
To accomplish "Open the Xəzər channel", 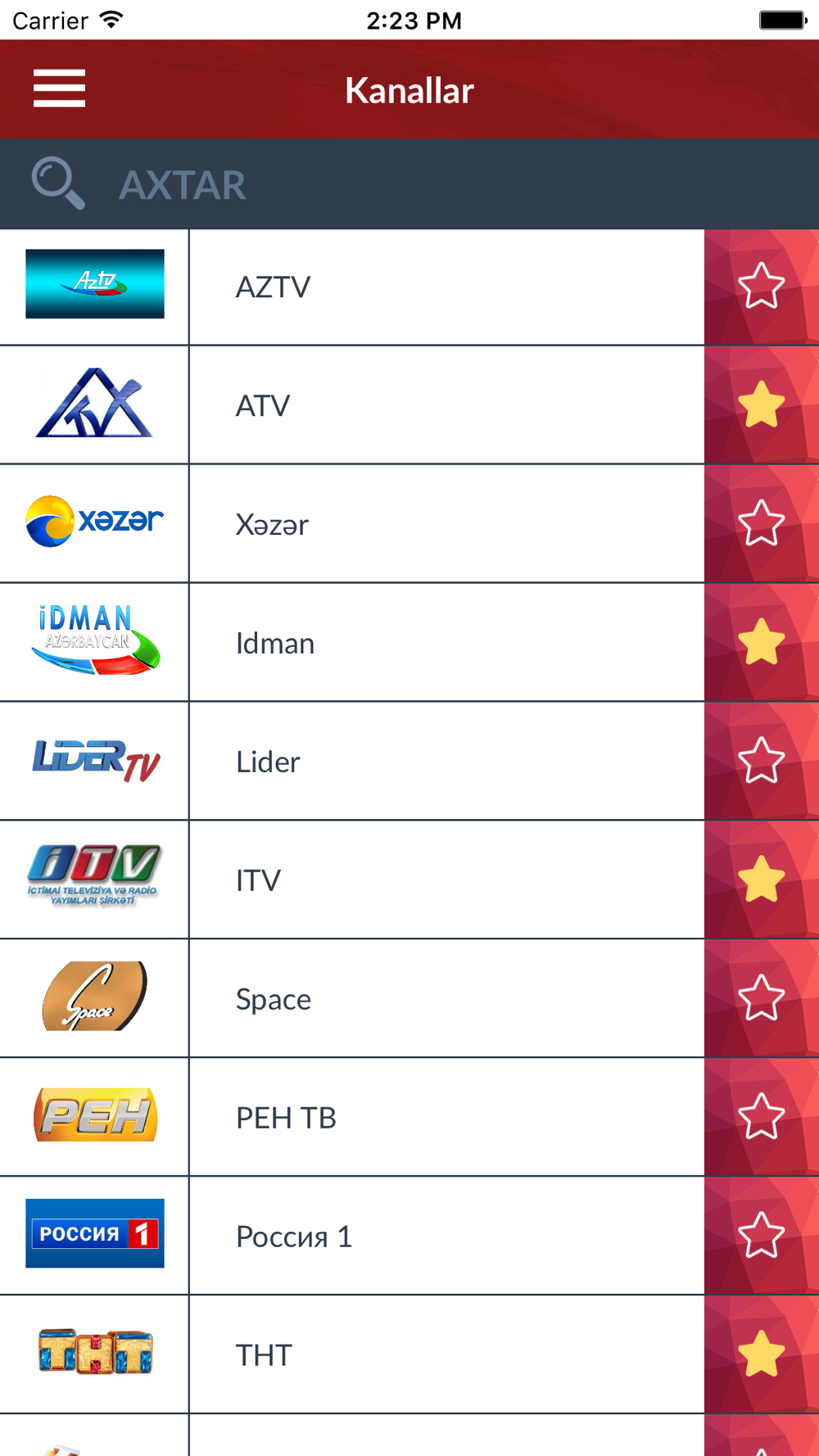I will point(352,524).
